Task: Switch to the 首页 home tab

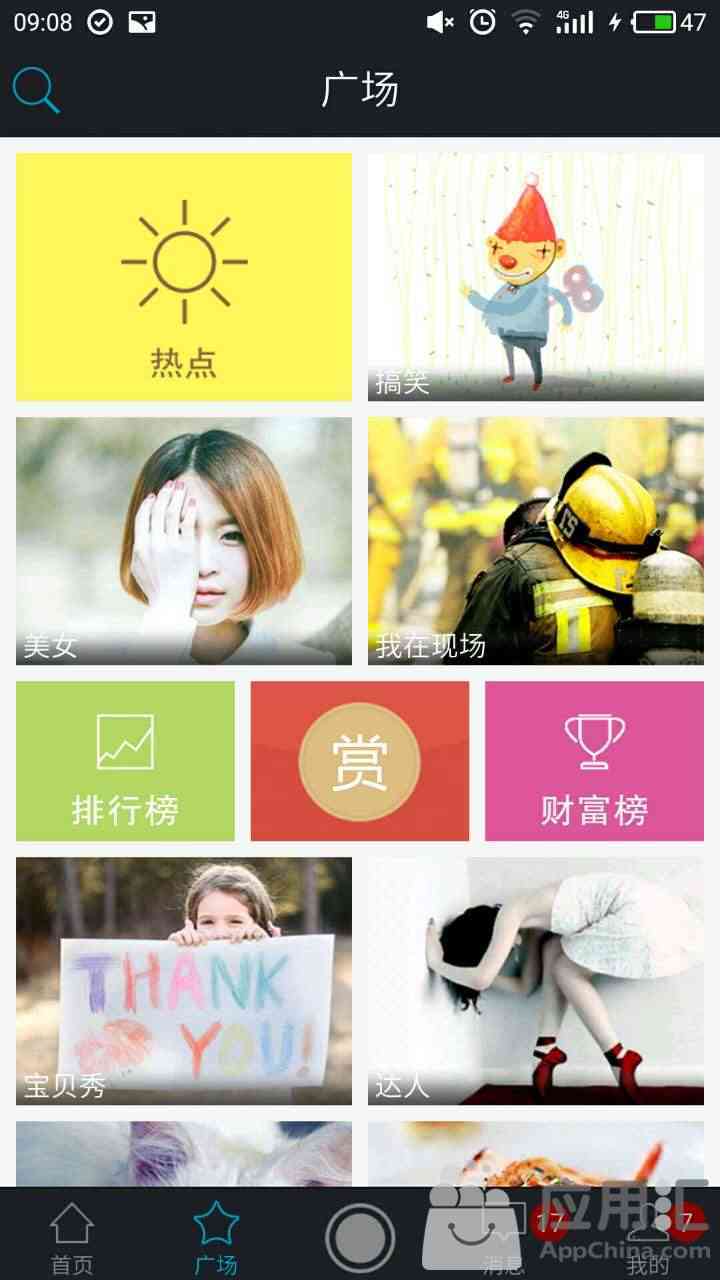Action: tap(72, 1238)
